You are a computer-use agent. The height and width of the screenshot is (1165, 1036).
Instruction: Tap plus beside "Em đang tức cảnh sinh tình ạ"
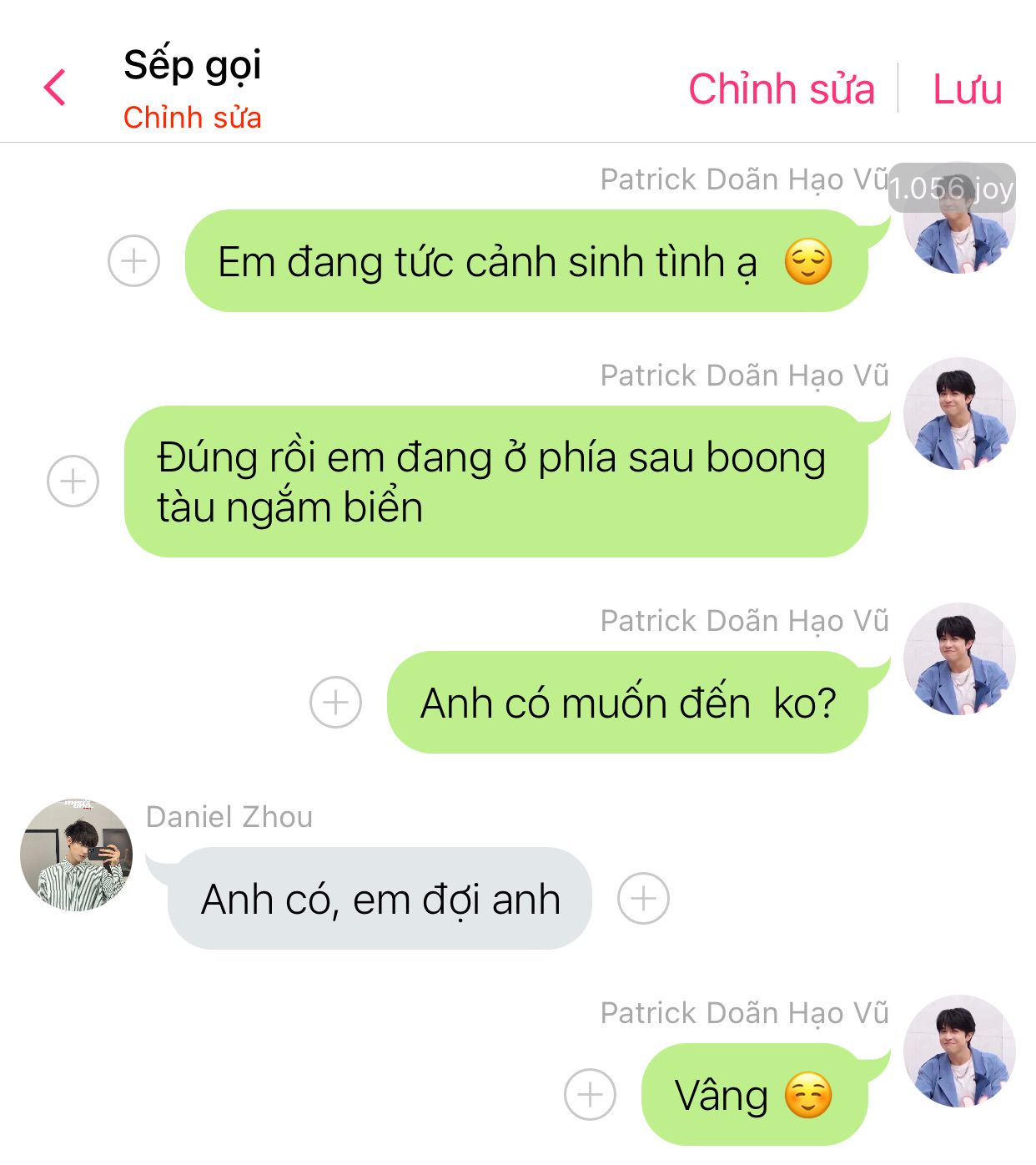[x=133, y=261]
